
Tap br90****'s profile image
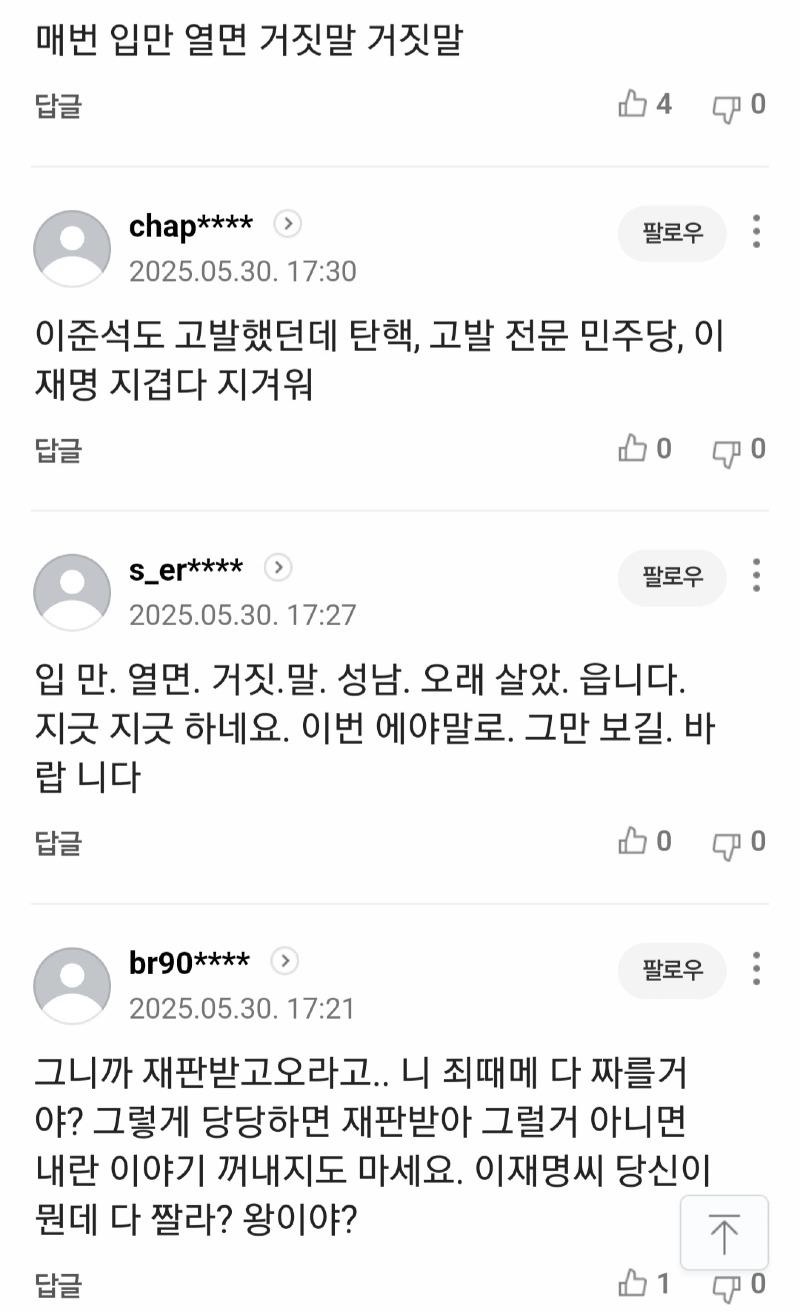[72, 985]
